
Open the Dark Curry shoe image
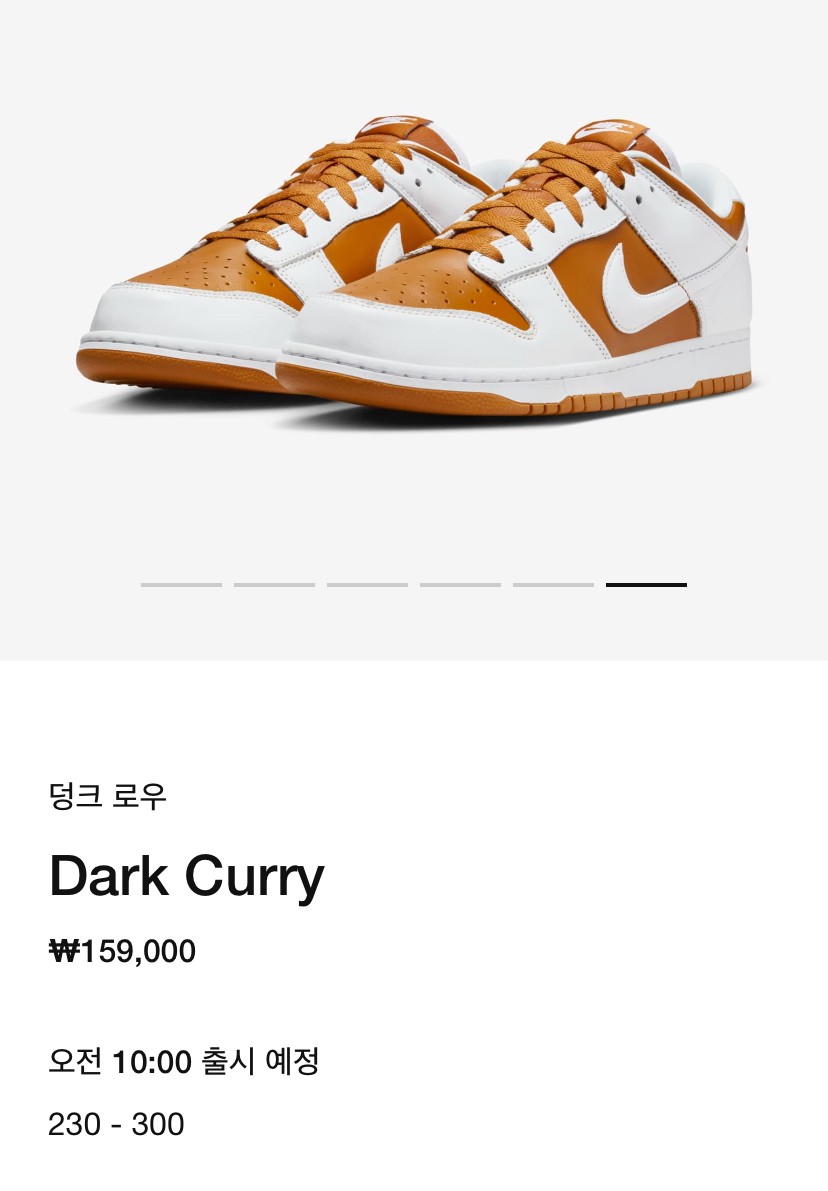tap(414, 270)
